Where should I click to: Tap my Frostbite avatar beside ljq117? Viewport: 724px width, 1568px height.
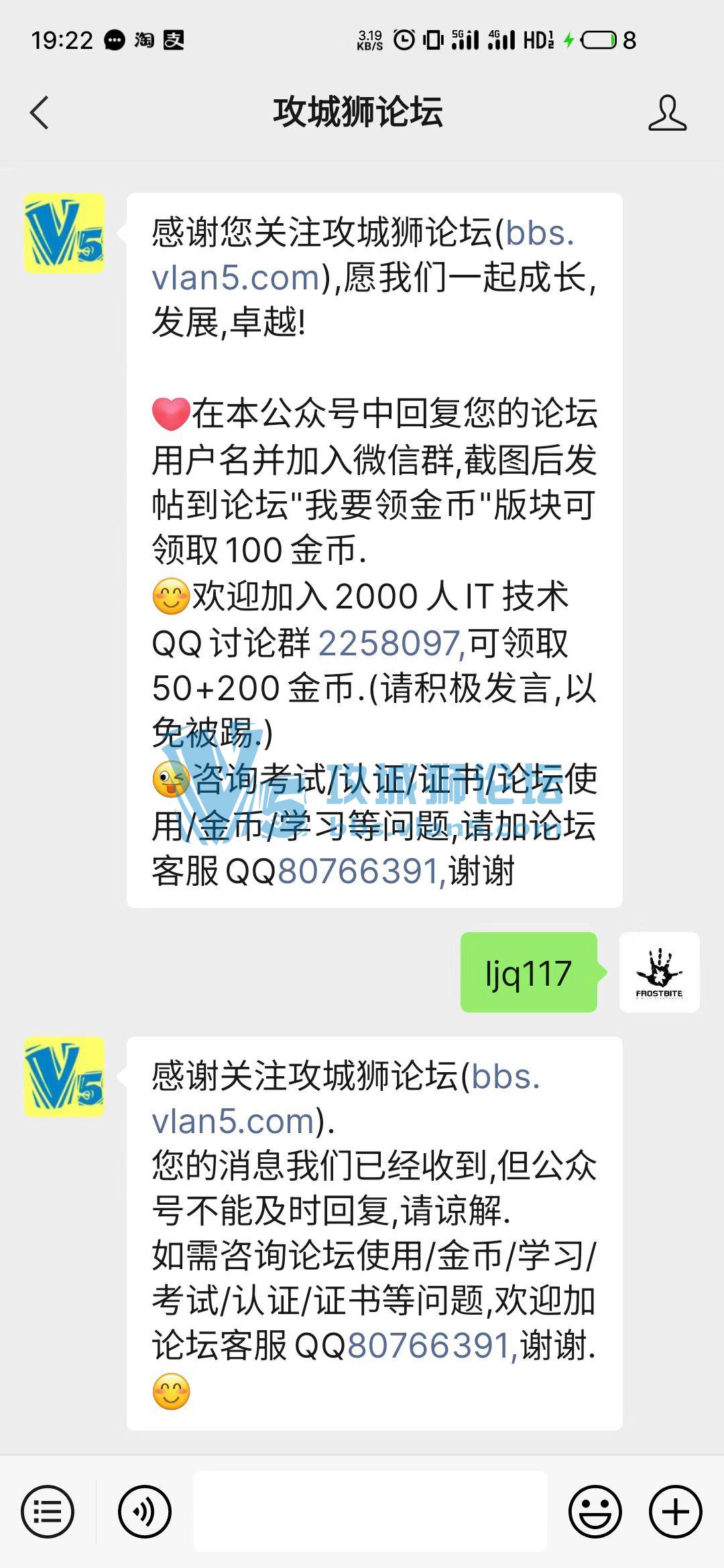[659, 972]
